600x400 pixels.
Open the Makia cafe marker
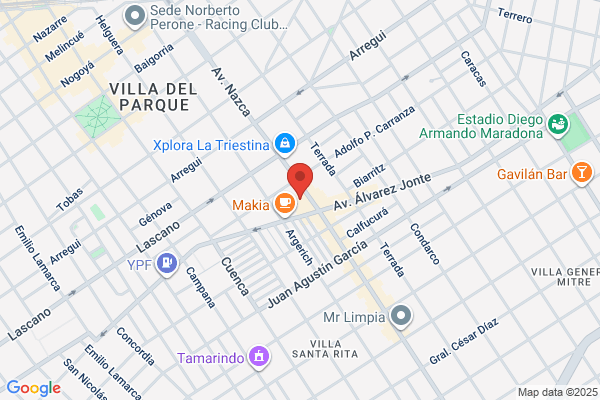(285, 204)
